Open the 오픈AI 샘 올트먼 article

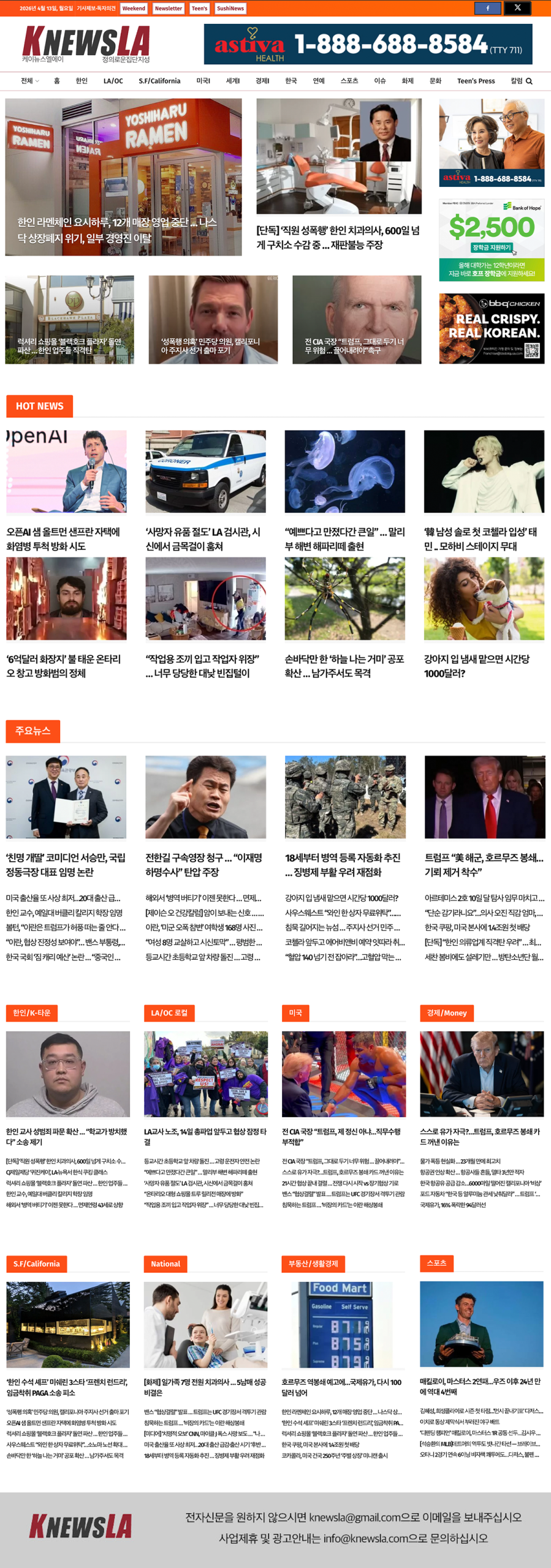click(x=63, y=538)
